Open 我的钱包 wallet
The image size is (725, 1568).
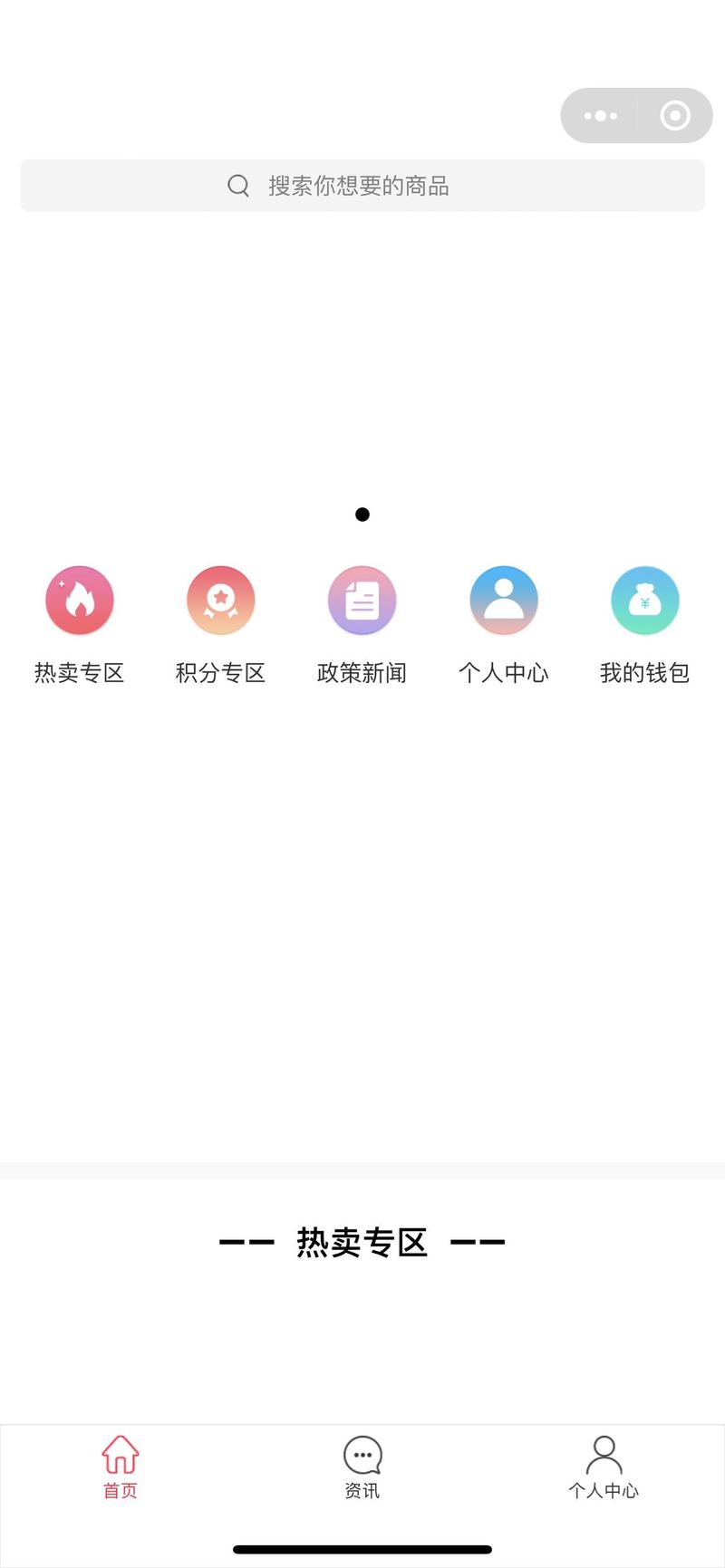coord(645,625)
